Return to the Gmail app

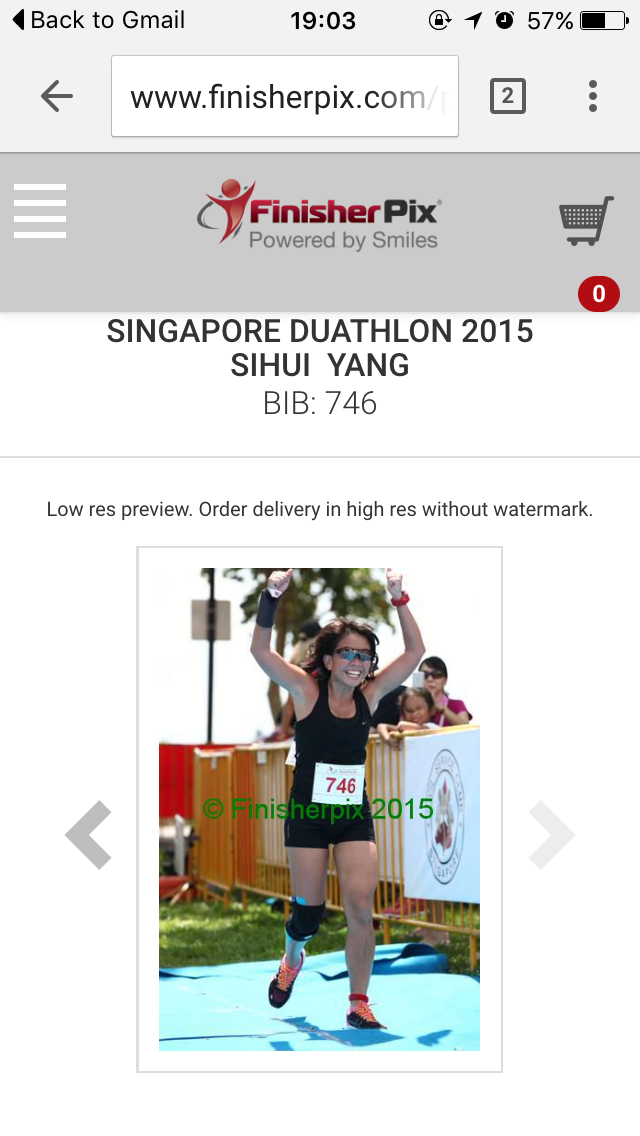pos(99,20)
